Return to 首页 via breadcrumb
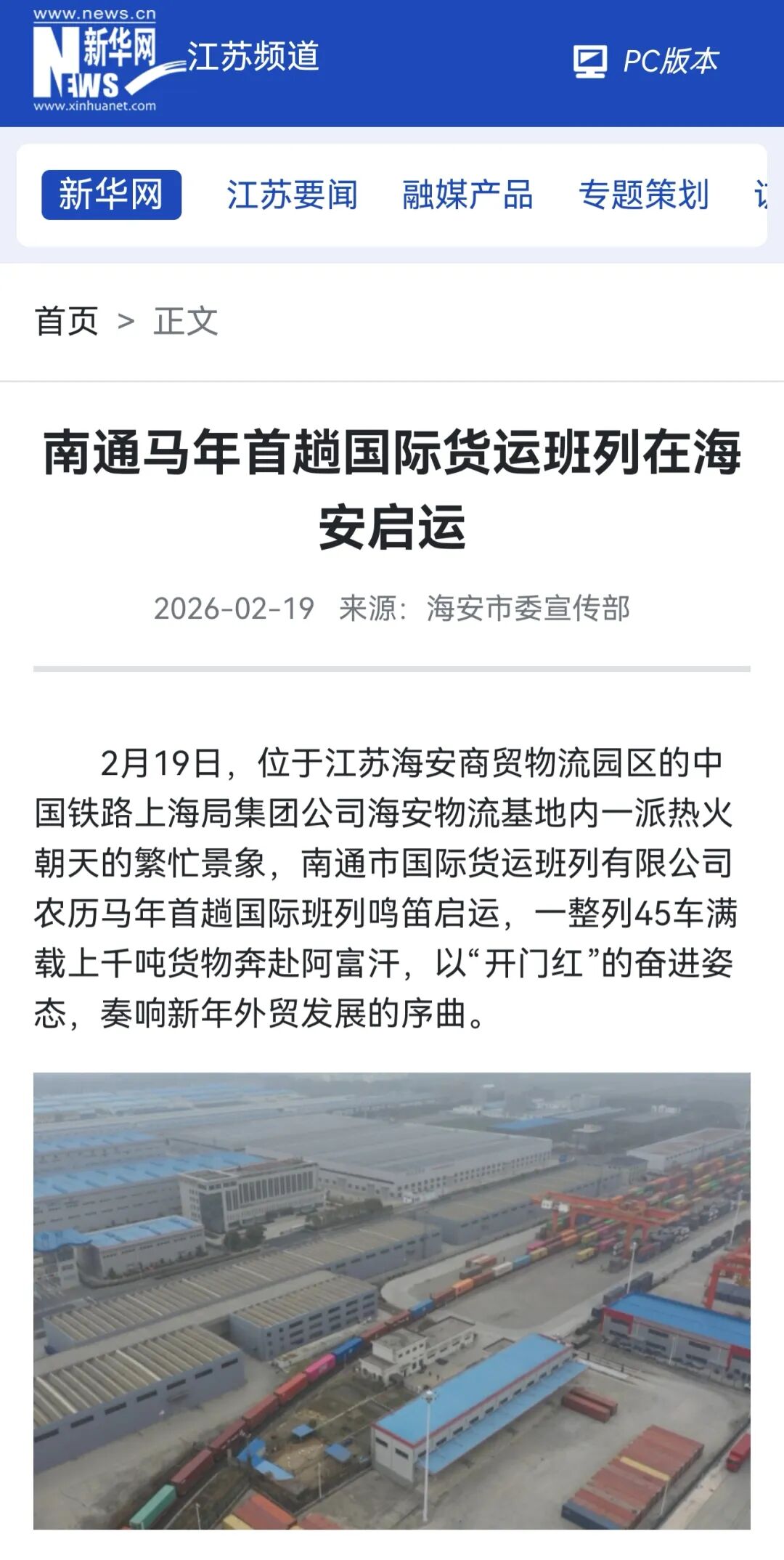 (66, 321)
